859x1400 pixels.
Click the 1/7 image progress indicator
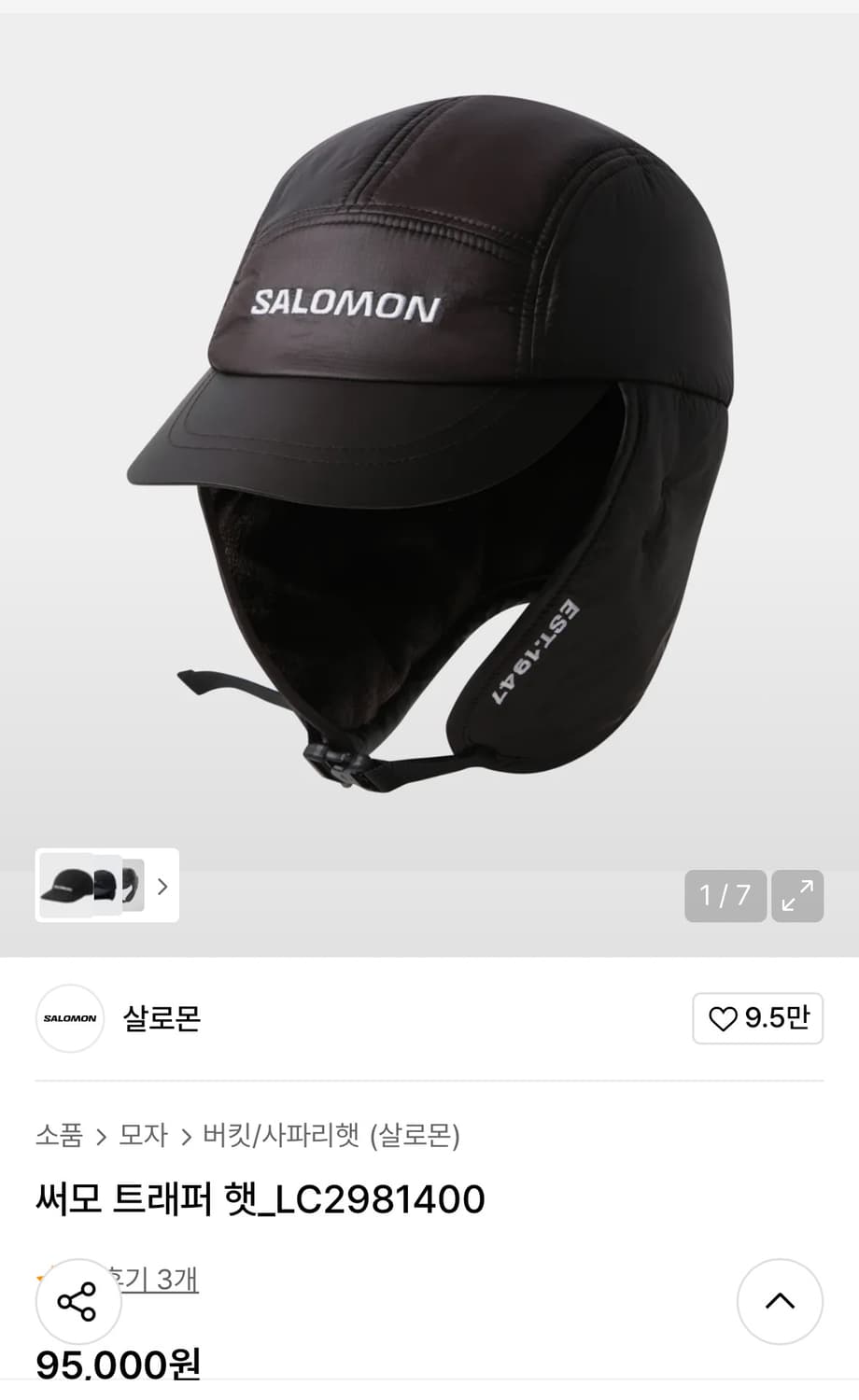coord(725,896)
